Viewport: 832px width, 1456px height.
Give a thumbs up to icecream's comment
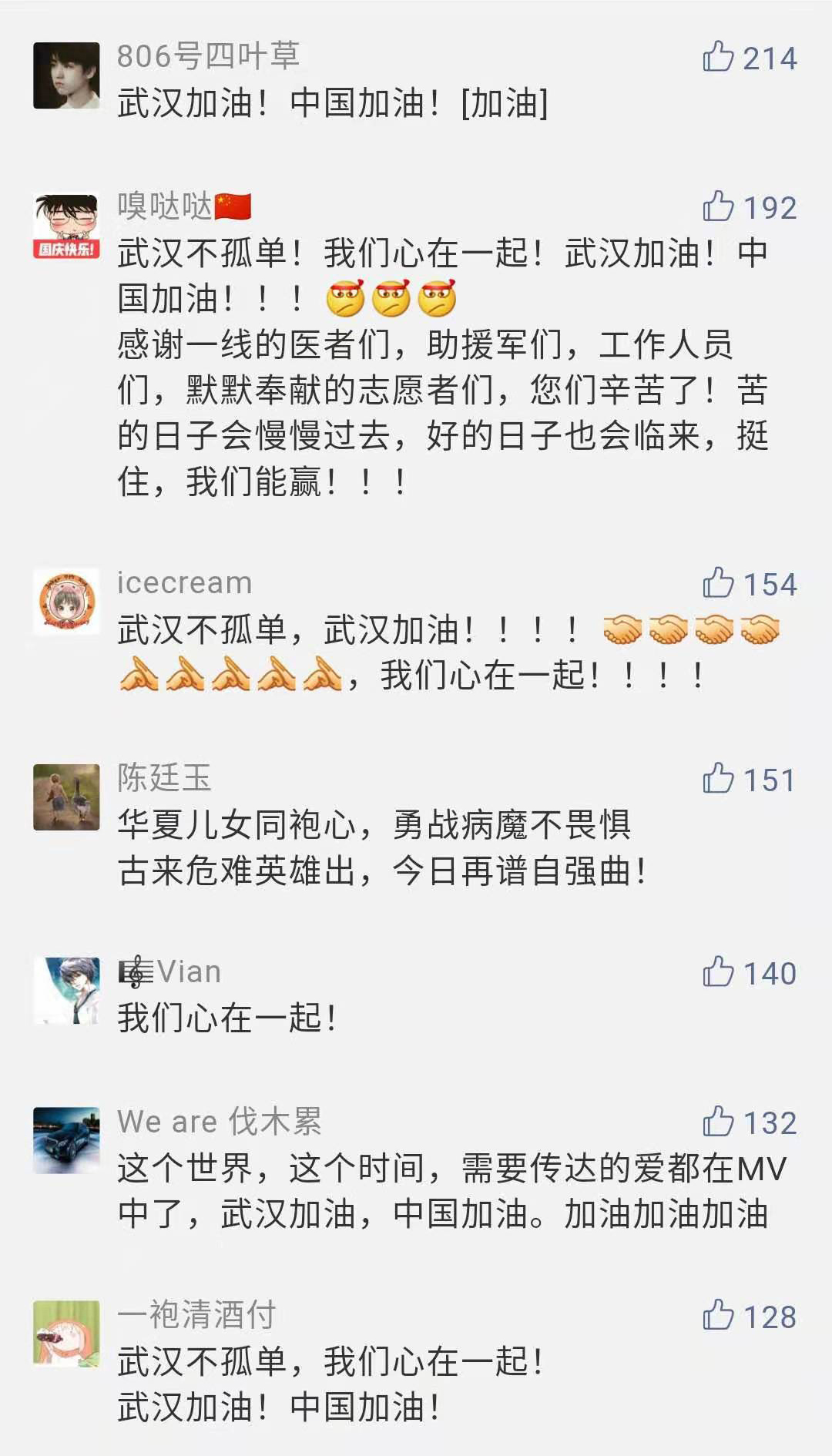click(718, 583)
